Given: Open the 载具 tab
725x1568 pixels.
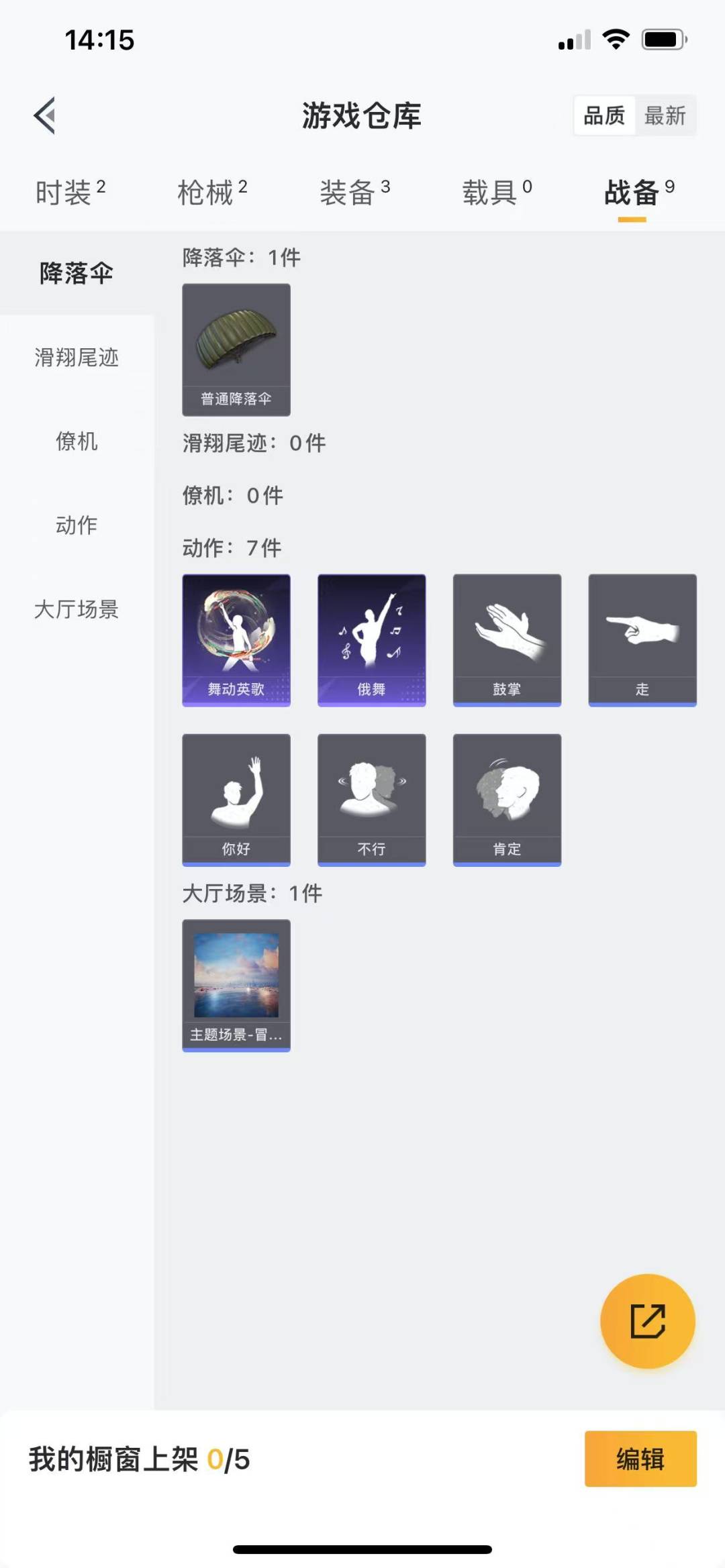Looking at the screenshot, I should [x=497, y=193].
